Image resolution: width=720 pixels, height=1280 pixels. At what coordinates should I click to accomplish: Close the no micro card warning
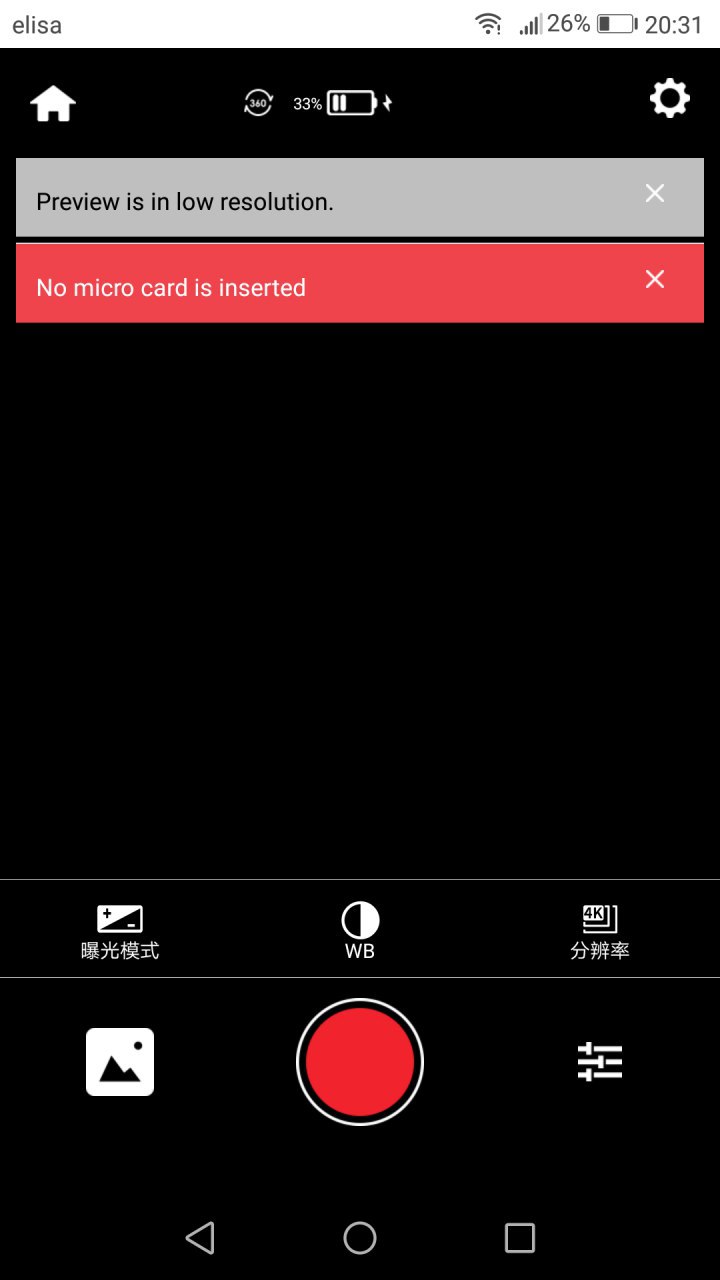pos(655,280)
